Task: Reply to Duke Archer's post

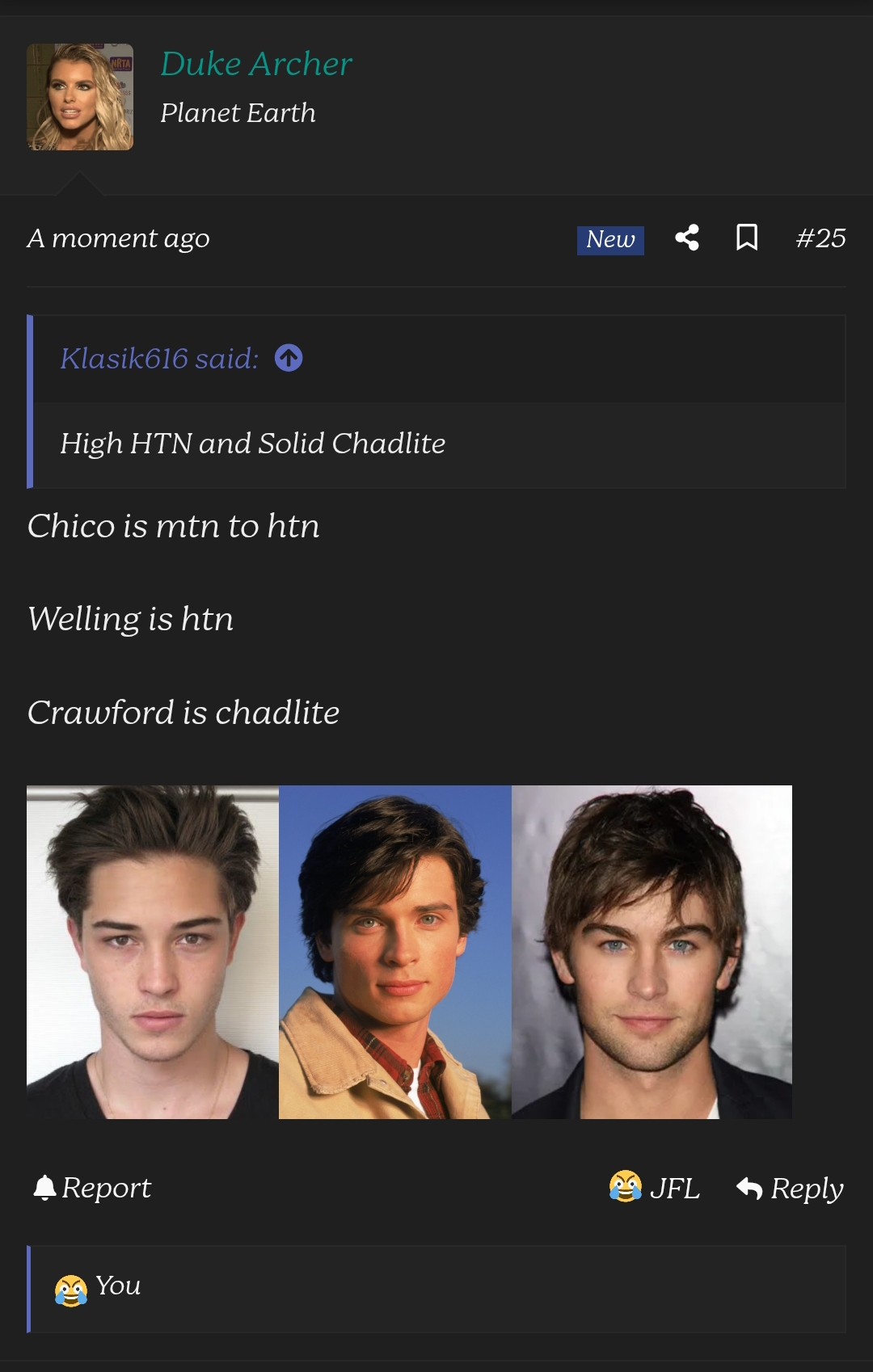Action: click(x=790, y=1188)
